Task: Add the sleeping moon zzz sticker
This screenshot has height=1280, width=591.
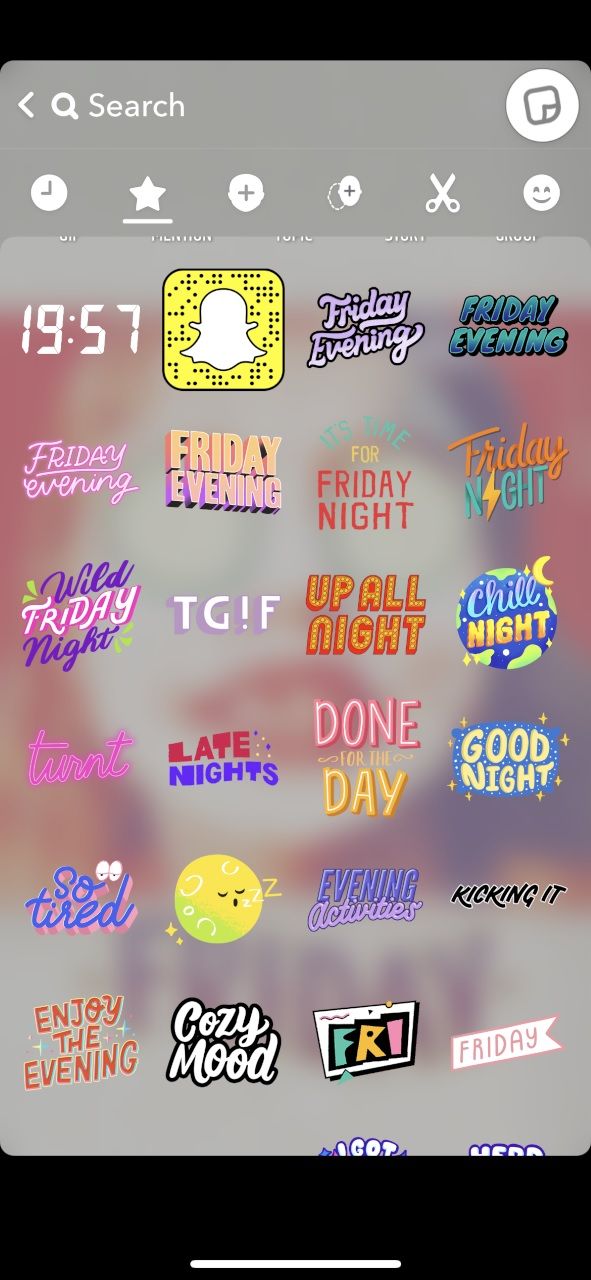Action: tap(226, 899)
